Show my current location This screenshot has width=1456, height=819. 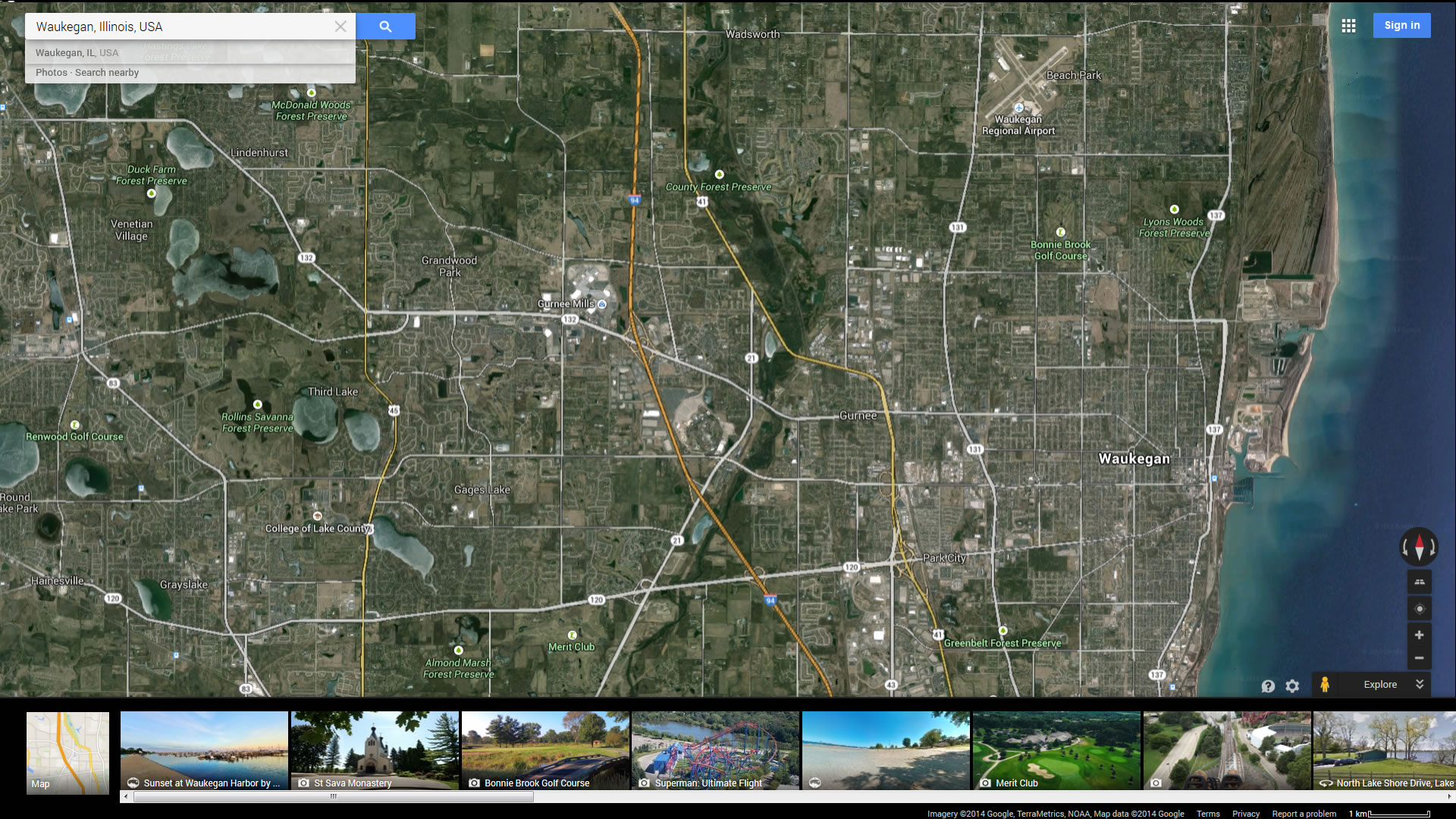click(x=1420, y=609)
